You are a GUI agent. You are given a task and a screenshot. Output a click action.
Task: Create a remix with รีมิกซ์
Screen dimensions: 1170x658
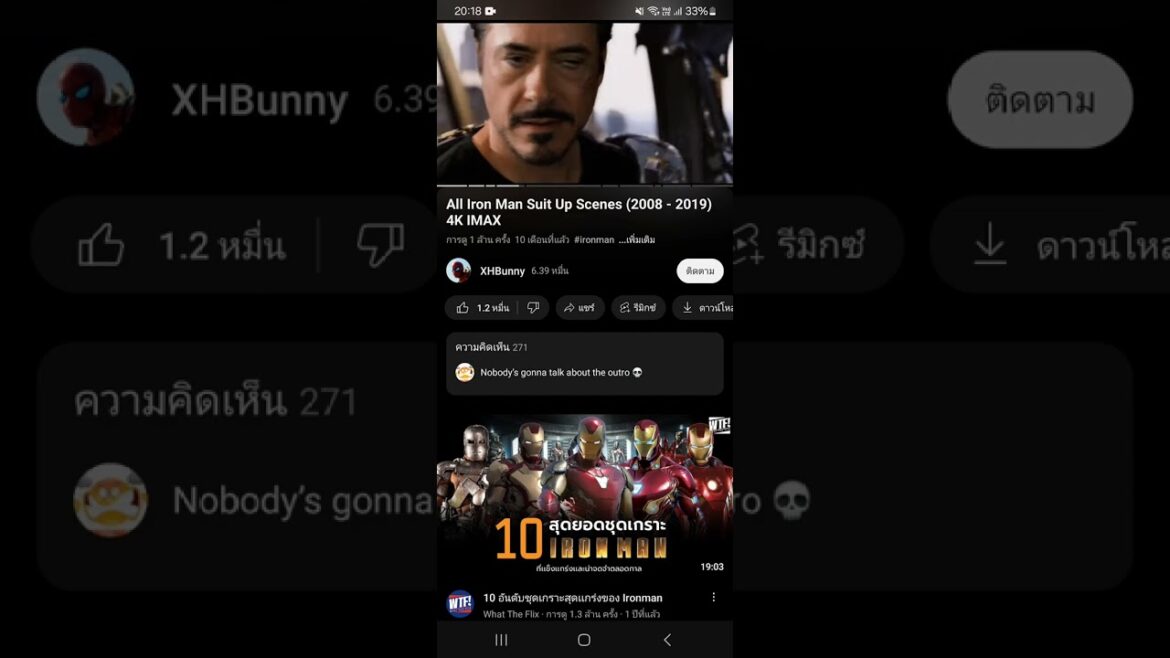click(x=637, y=308)
